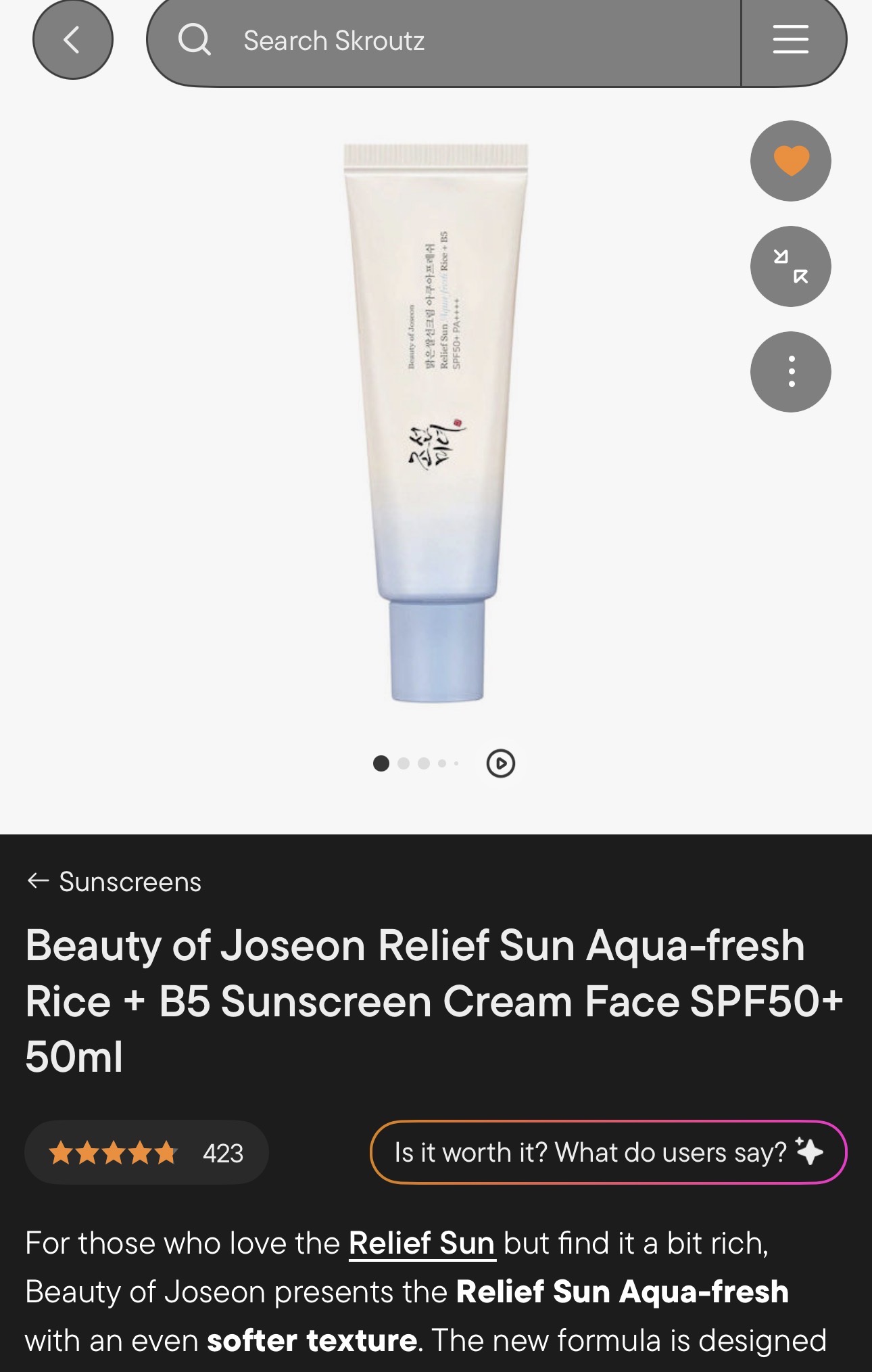This screenshot has width=872, height=1372.
Task: Go back using the top-left arrow
Action: pos(72,40)
